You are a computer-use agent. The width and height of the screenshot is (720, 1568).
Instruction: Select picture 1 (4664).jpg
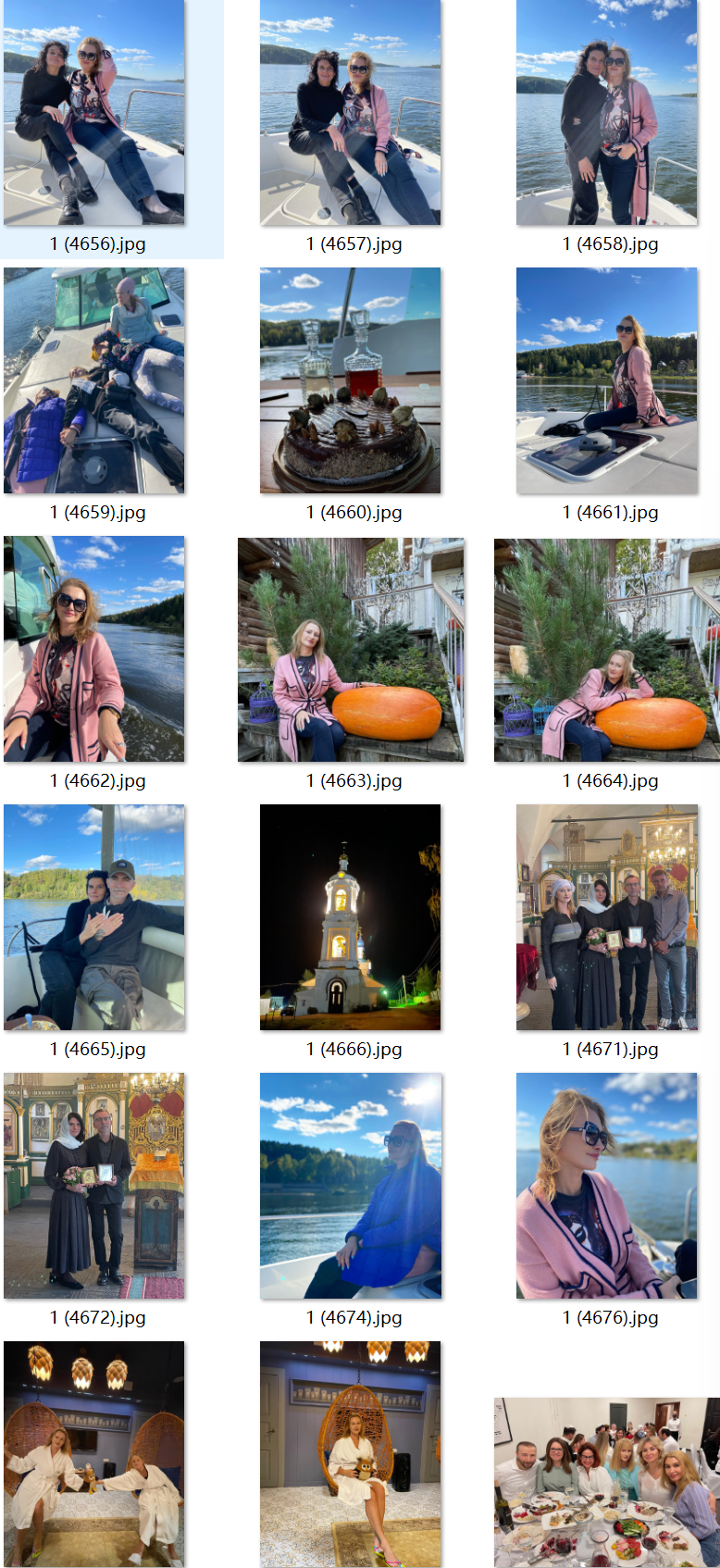pos(606,651)
